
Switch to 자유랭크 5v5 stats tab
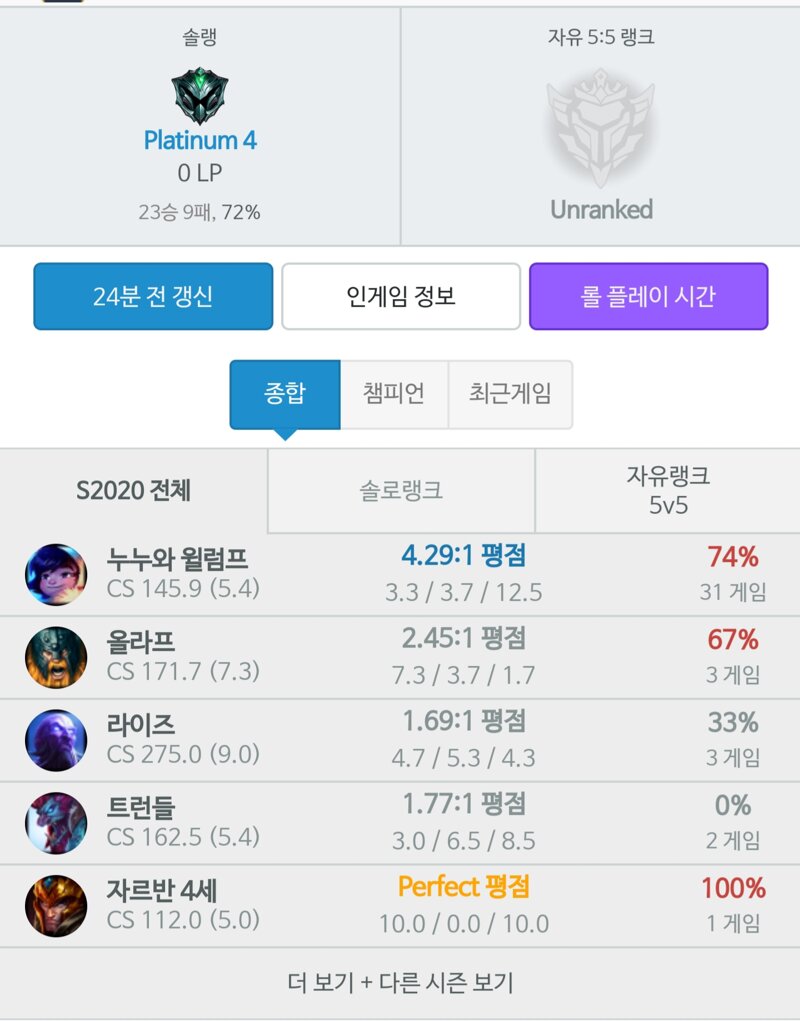tap(667, 491)
